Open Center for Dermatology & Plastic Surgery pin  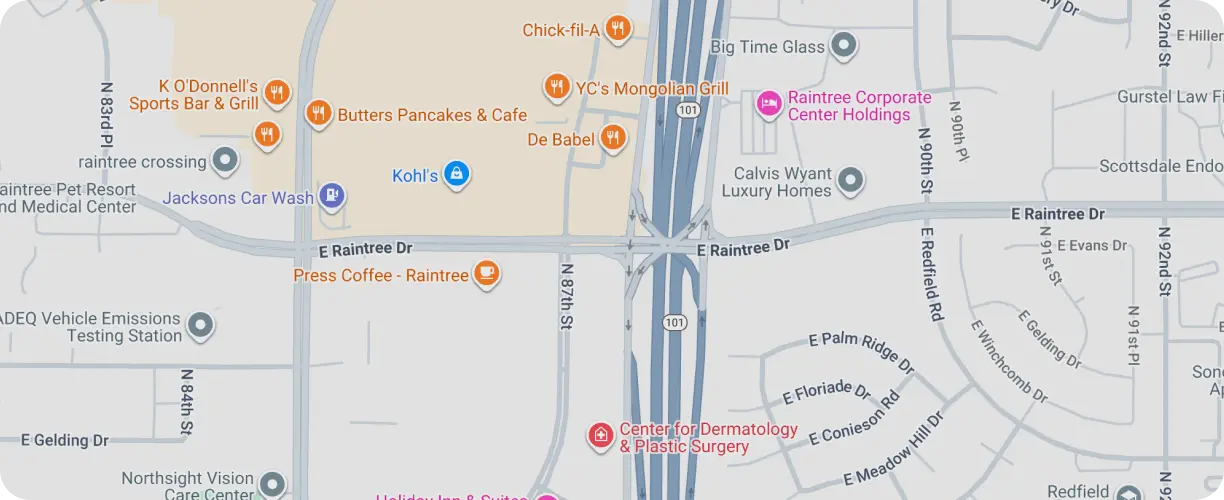pyautogui.click(x=600, y=435)
